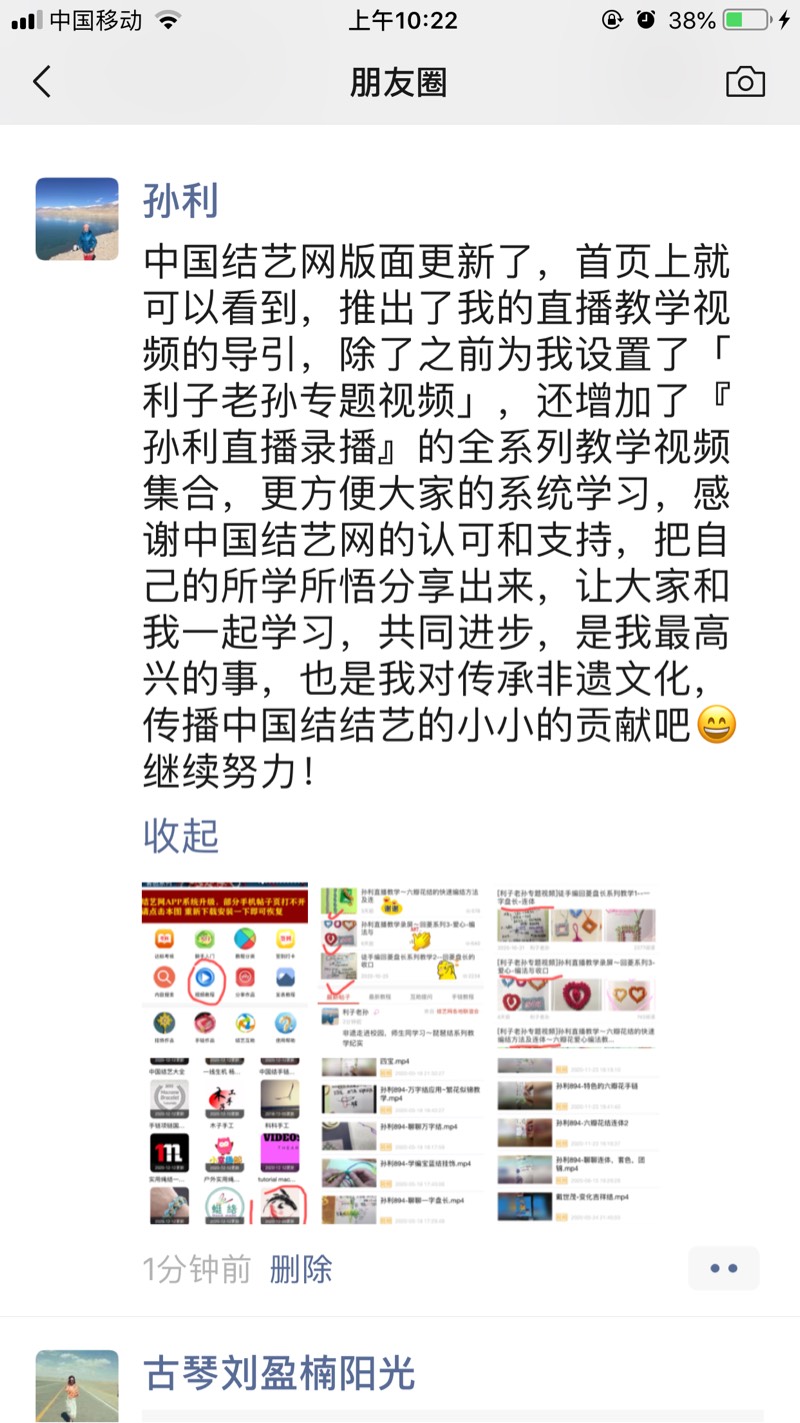Tap the name 古琴刘盈楠阳光
The image size is (800, 1423).
[279, 1373]
